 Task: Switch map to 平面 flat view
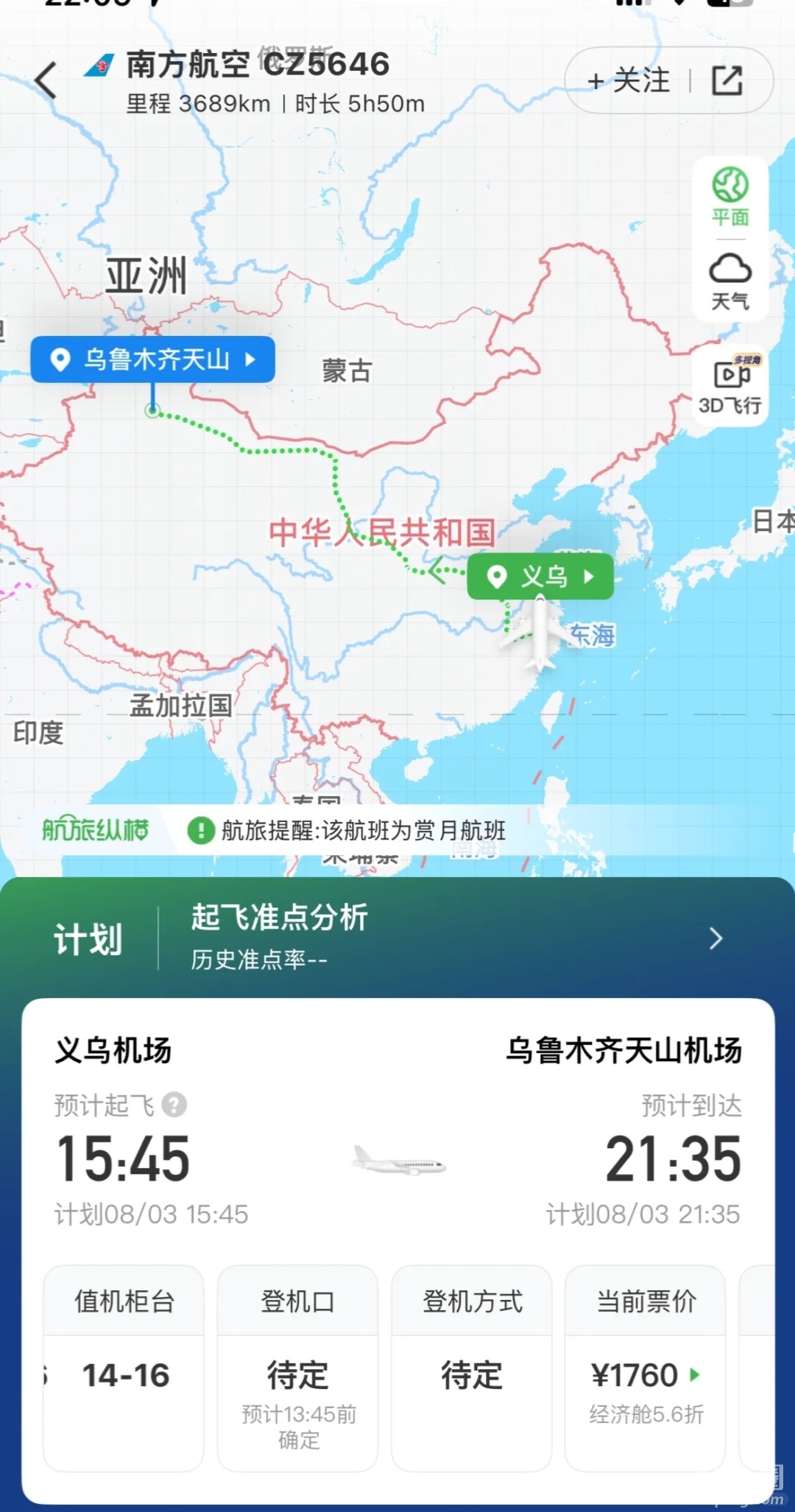(x=729, y=197)
